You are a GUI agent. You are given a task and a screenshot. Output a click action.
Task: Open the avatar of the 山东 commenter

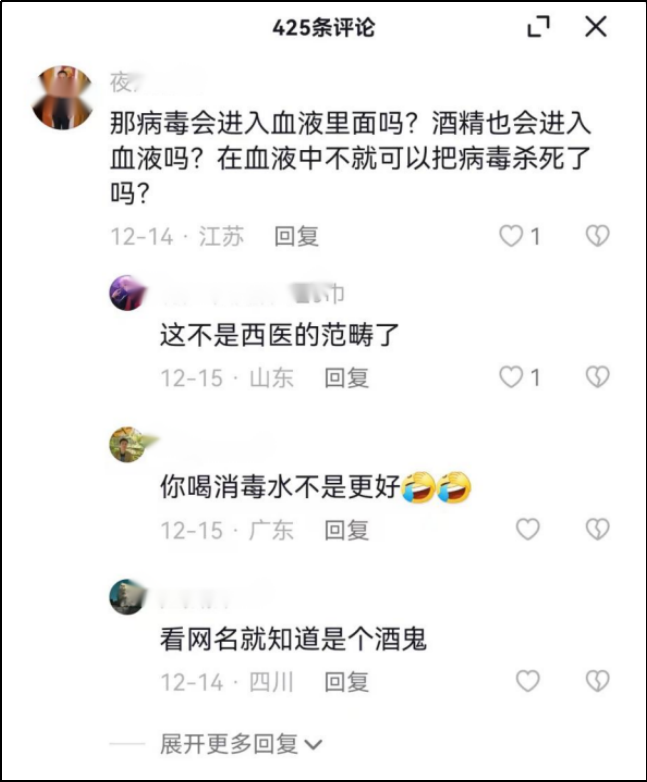pyautogui.click(x=129, y=291)
